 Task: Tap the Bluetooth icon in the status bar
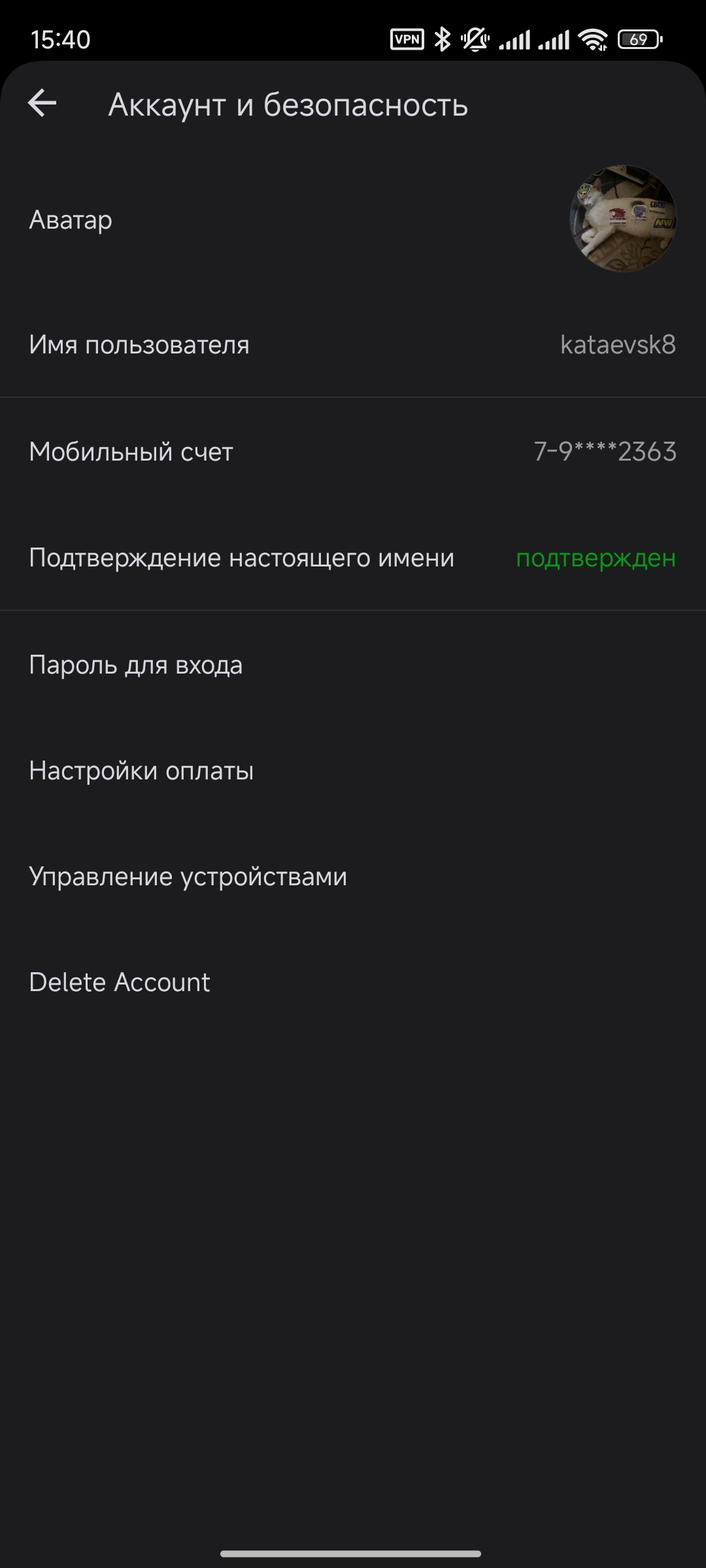pos(443,39)
